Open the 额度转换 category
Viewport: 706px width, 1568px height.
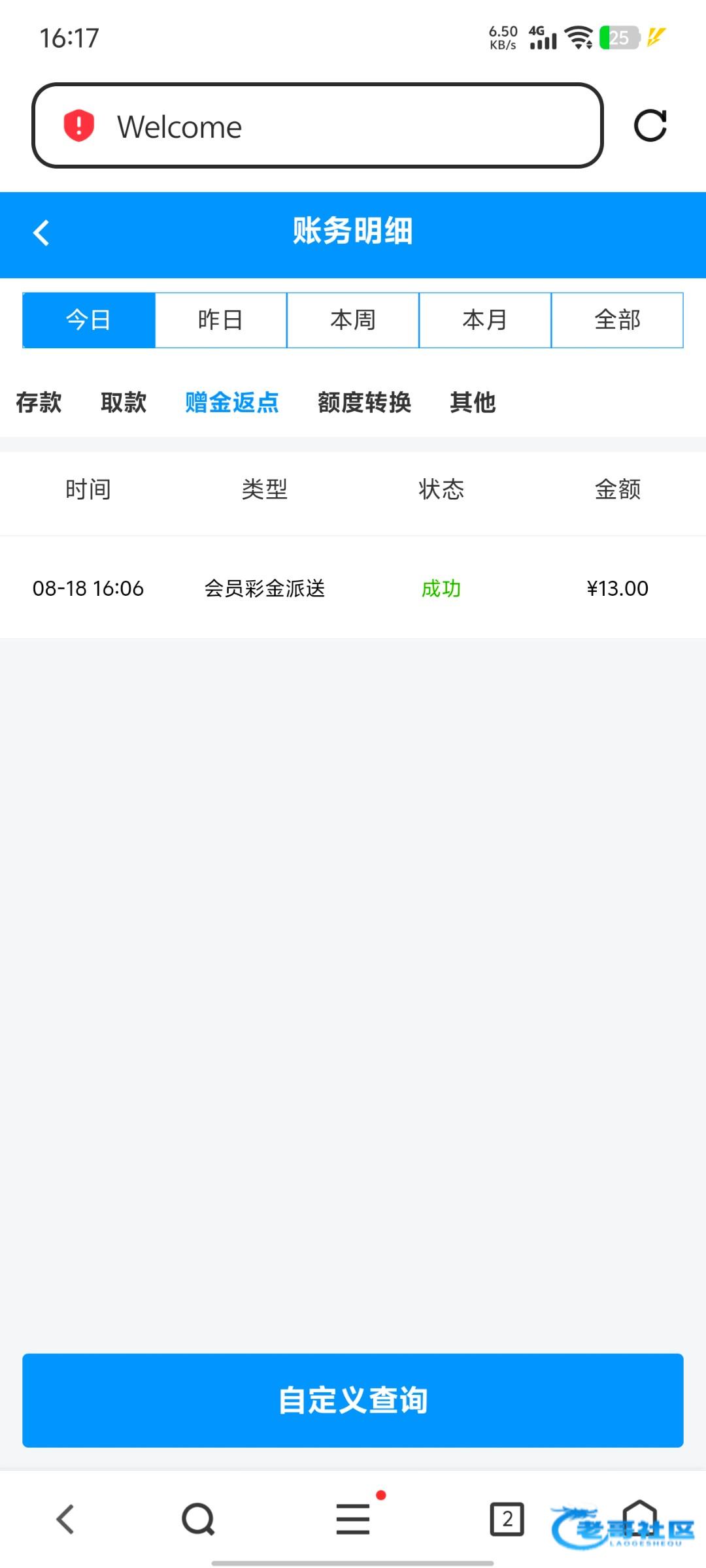point(364,402)
